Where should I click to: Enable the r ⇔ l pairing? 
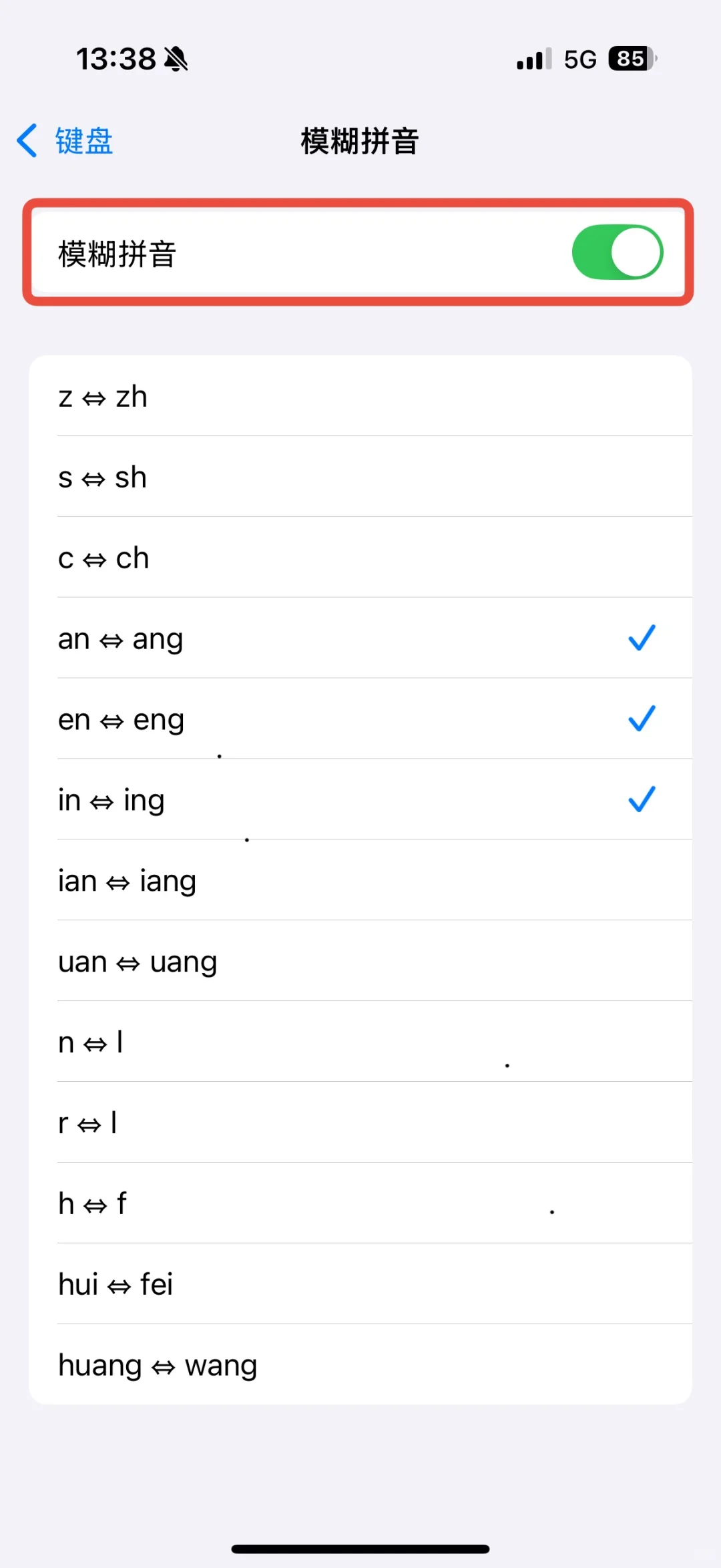pyautogui.click(x=360, y=1123)
